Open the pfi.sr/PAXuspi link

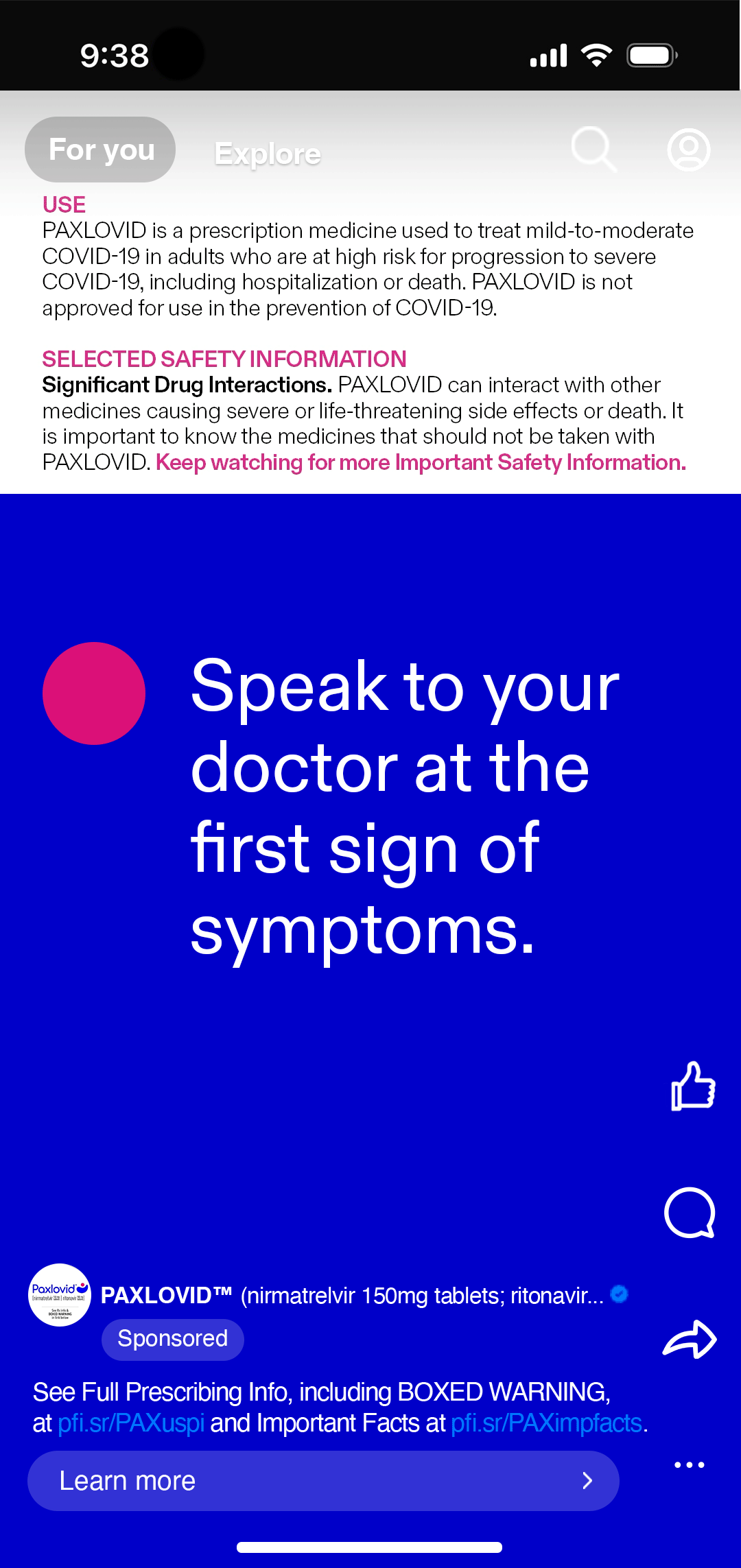(x=131, y=1423)
